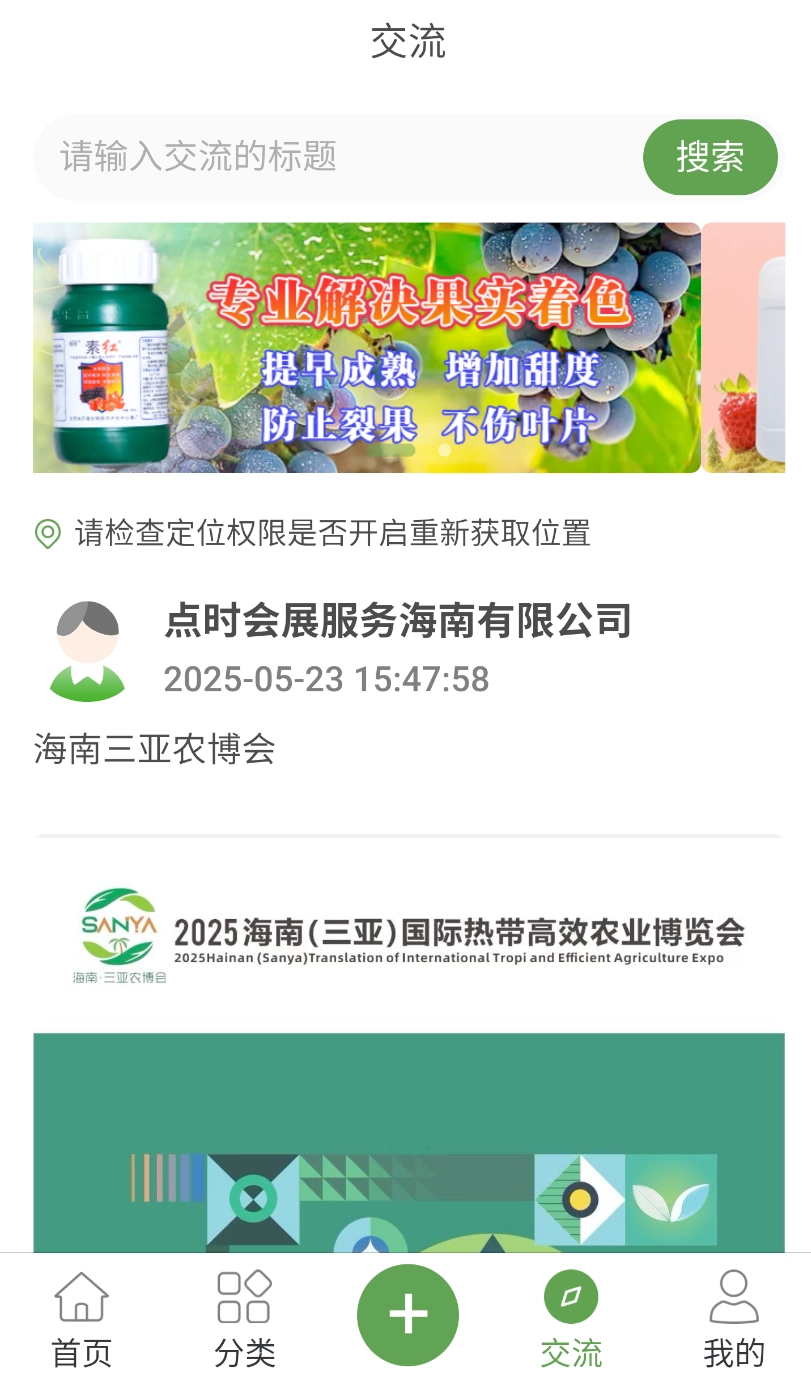Open the grape product advertisement banner
This screenshot has width=811, height=1380.
point(365,347)
